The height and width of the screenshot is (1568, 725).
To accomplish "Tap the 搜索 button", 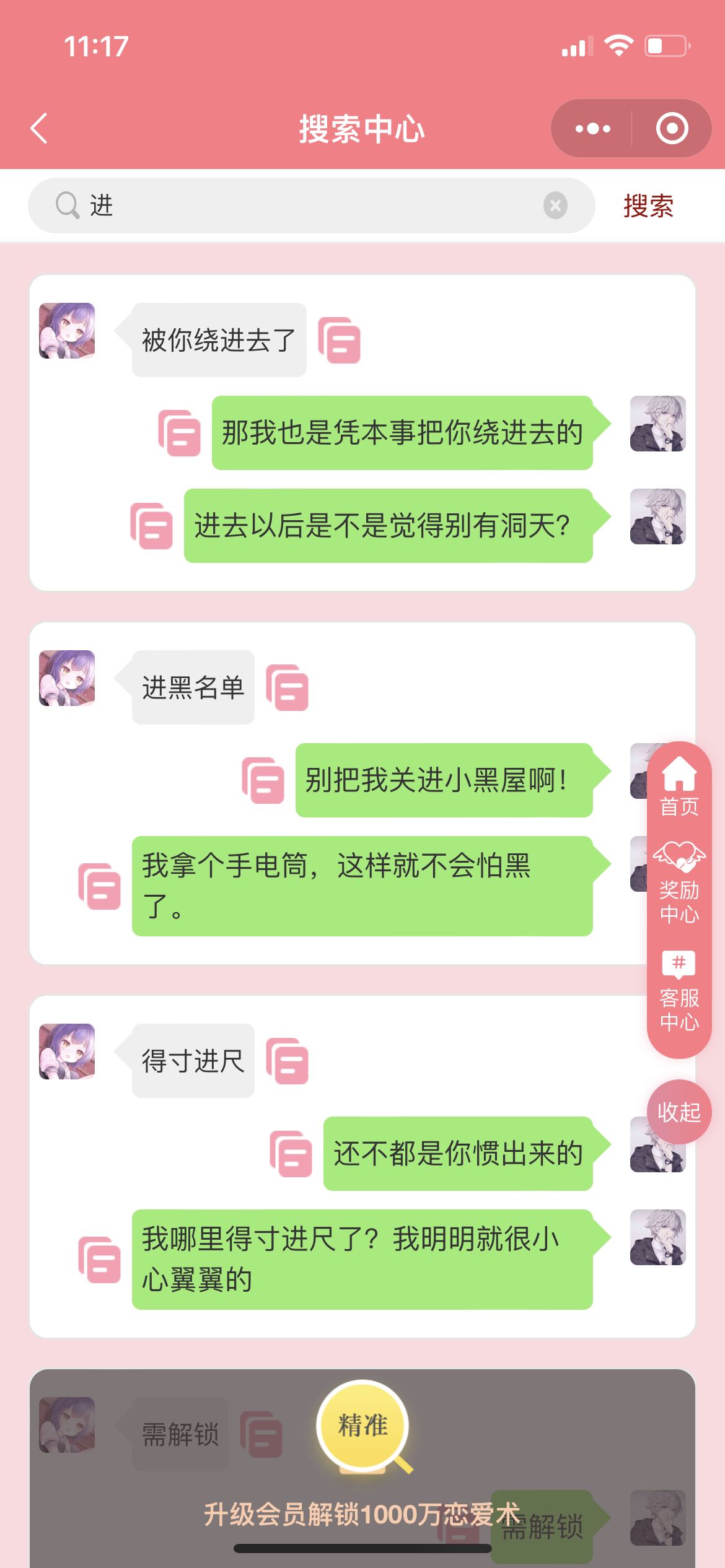I will (x=648, y=206).
